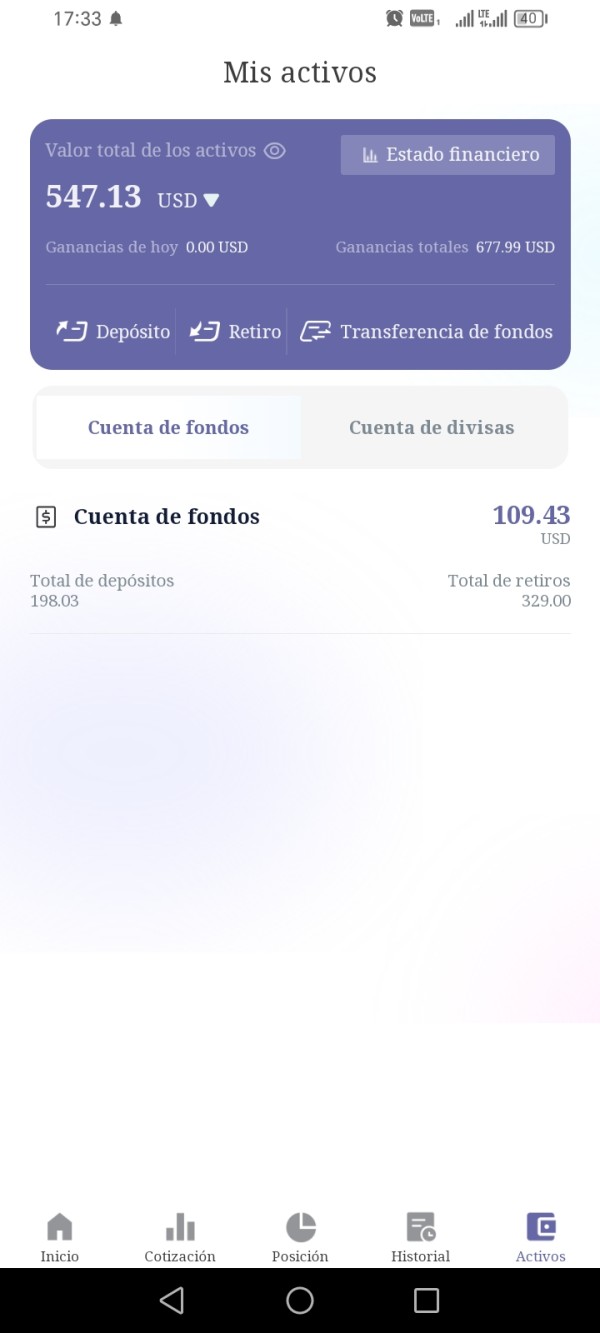View the Historial tab

[x=420, y=1238]
